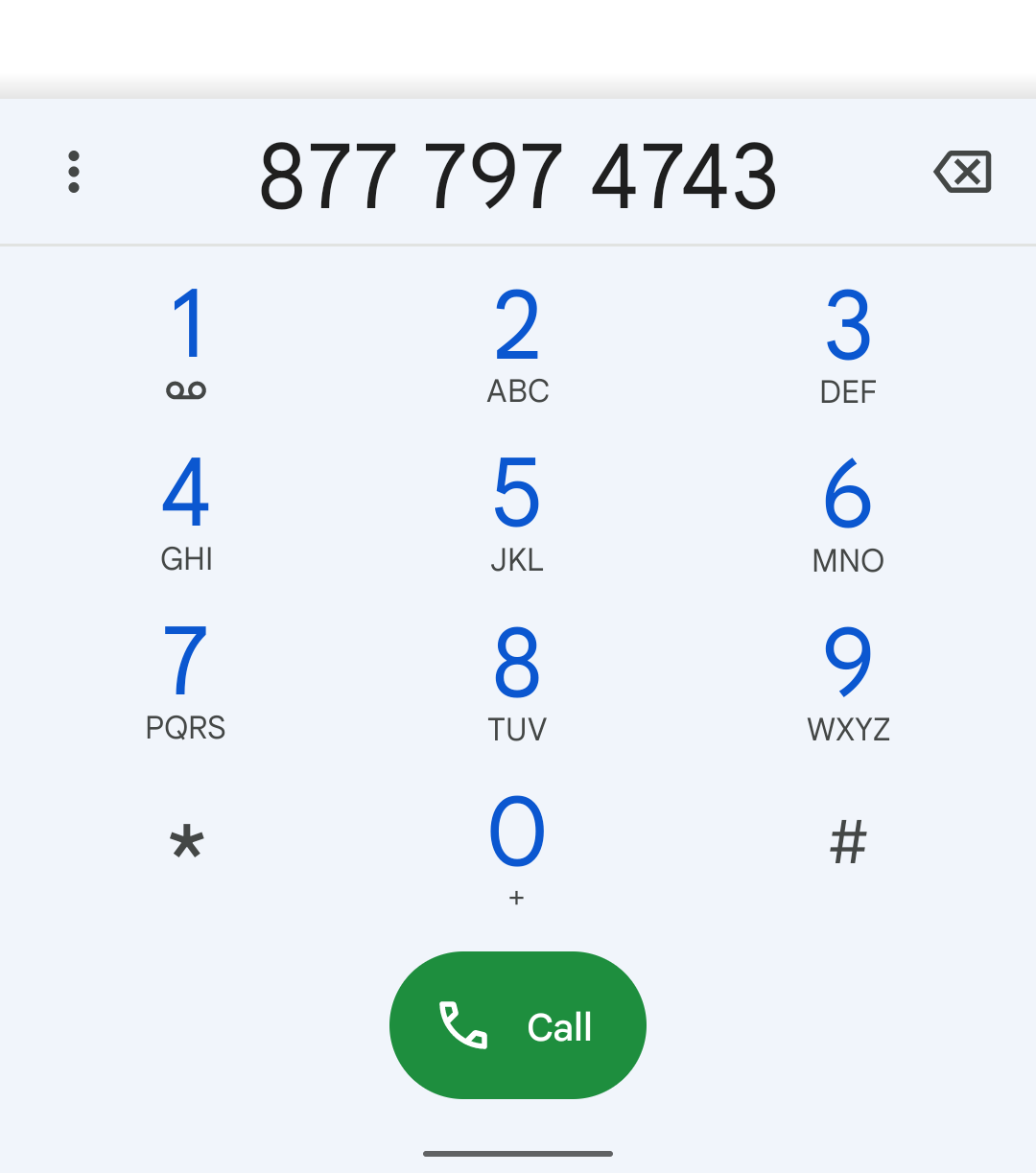
Task: Tap the asterisk key
Action: tap(186, 844)
